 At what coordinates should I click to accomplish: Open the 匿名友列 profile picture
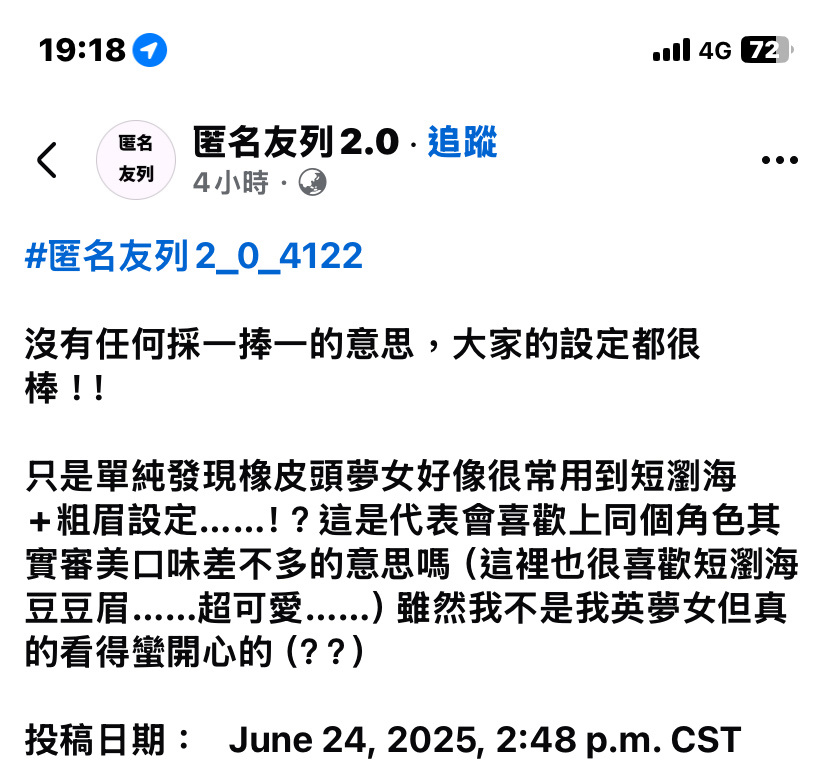tap(136, 160)
